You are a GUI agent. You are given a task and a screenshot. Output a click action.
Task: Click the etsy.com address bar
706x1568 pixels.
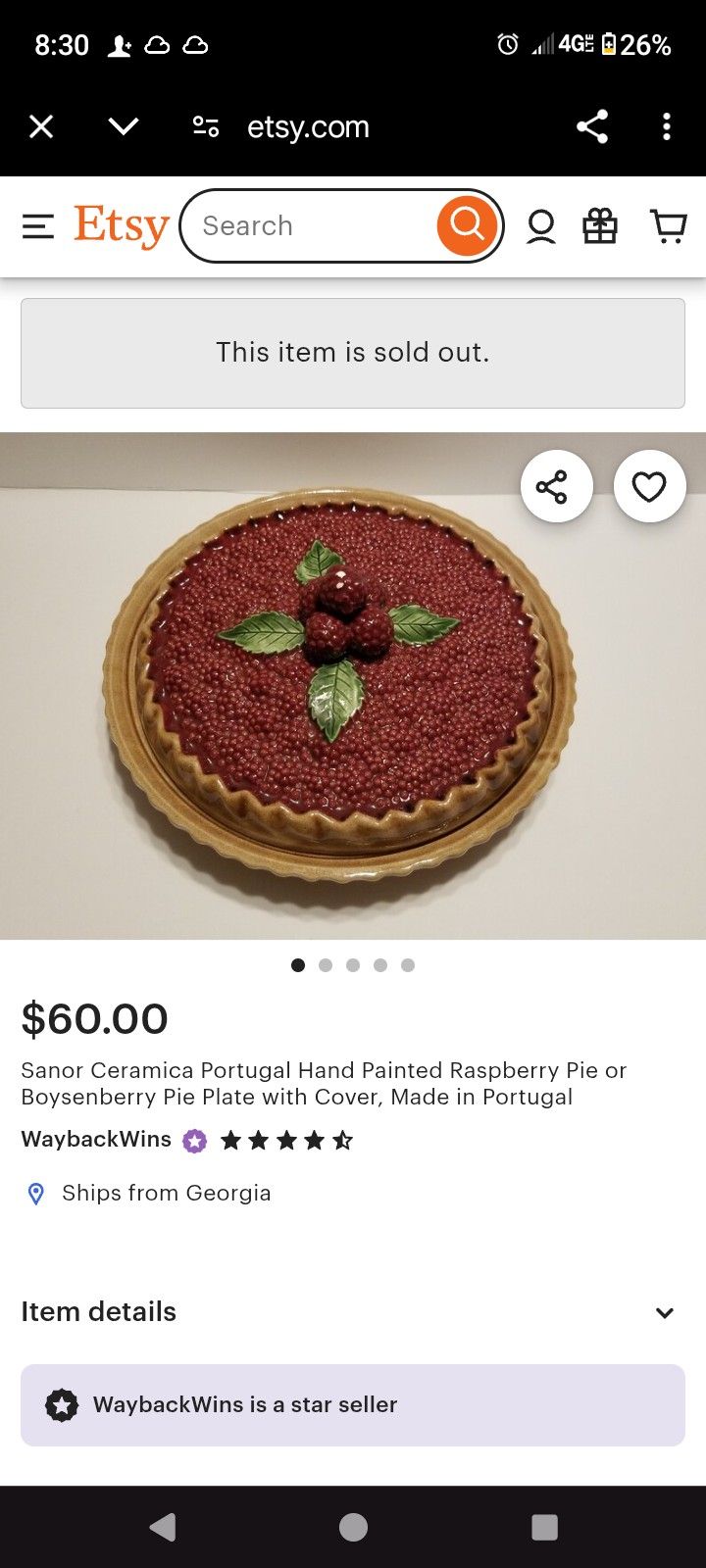pos(307,126)
